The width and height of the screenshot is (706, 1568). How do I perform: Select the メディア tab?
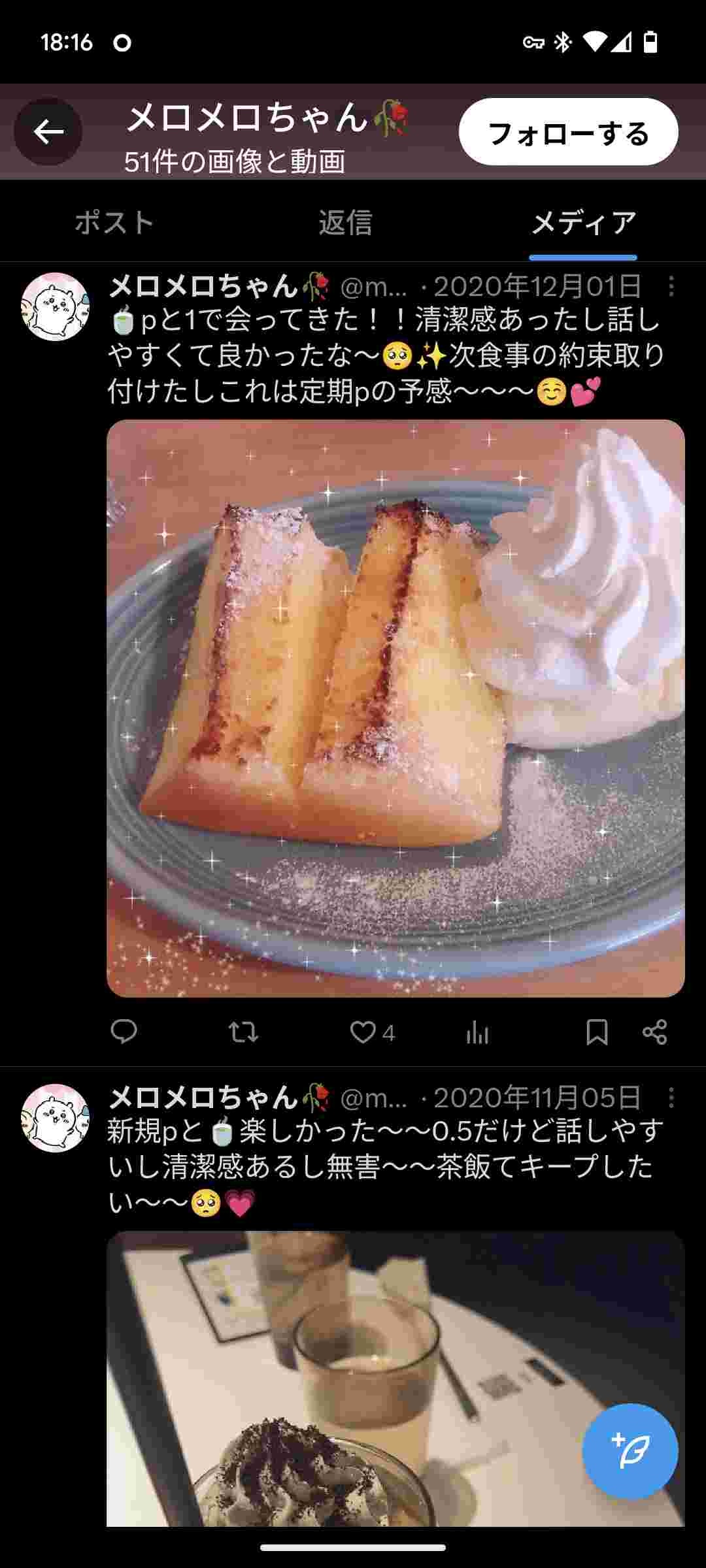pos(583,223)
